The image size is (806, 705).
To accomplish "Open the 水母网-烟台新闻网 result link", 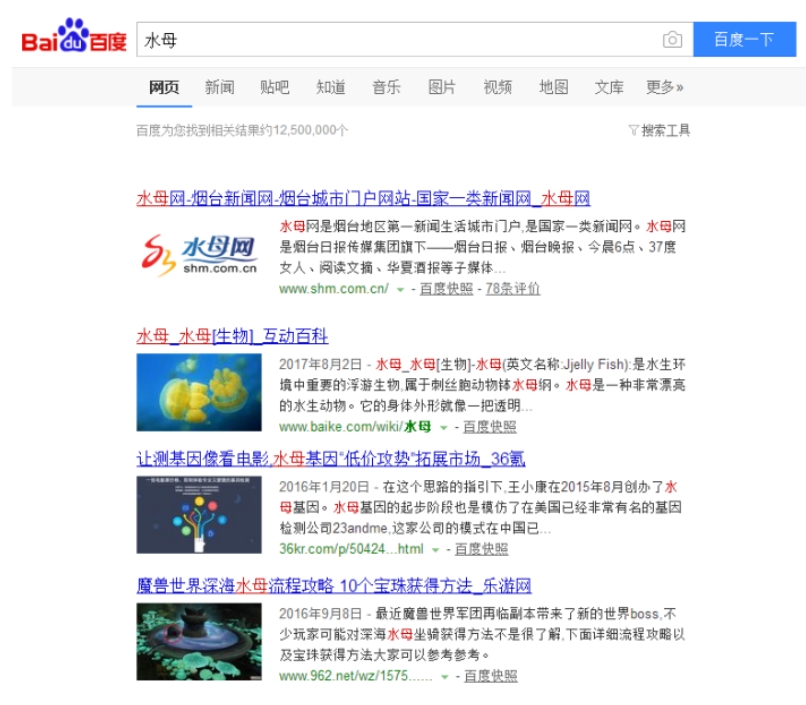I will [x=363, y=198].
